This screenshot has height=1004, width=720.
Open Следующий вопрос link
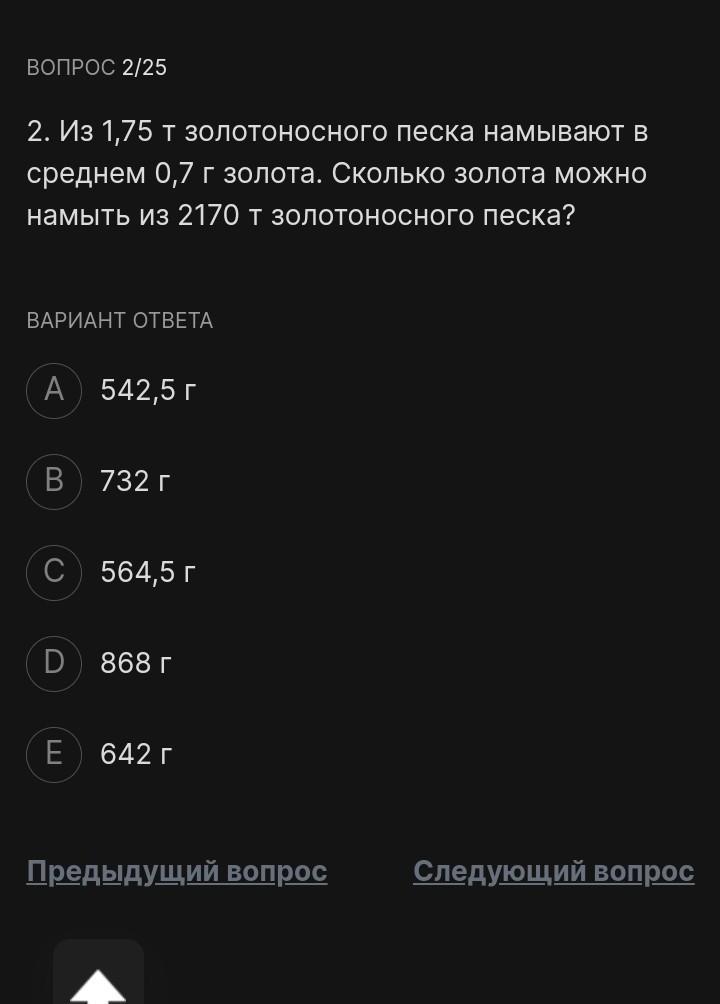pyautogui.click(x=553, y=871)
